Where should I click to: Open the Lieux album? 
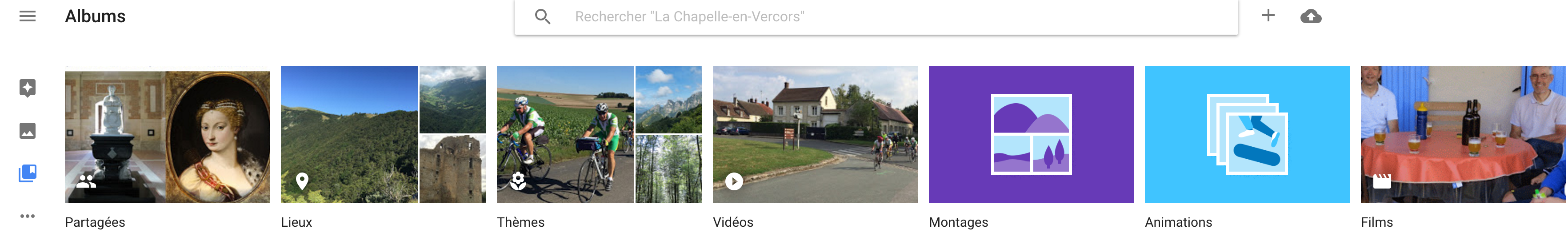(383, 134)
